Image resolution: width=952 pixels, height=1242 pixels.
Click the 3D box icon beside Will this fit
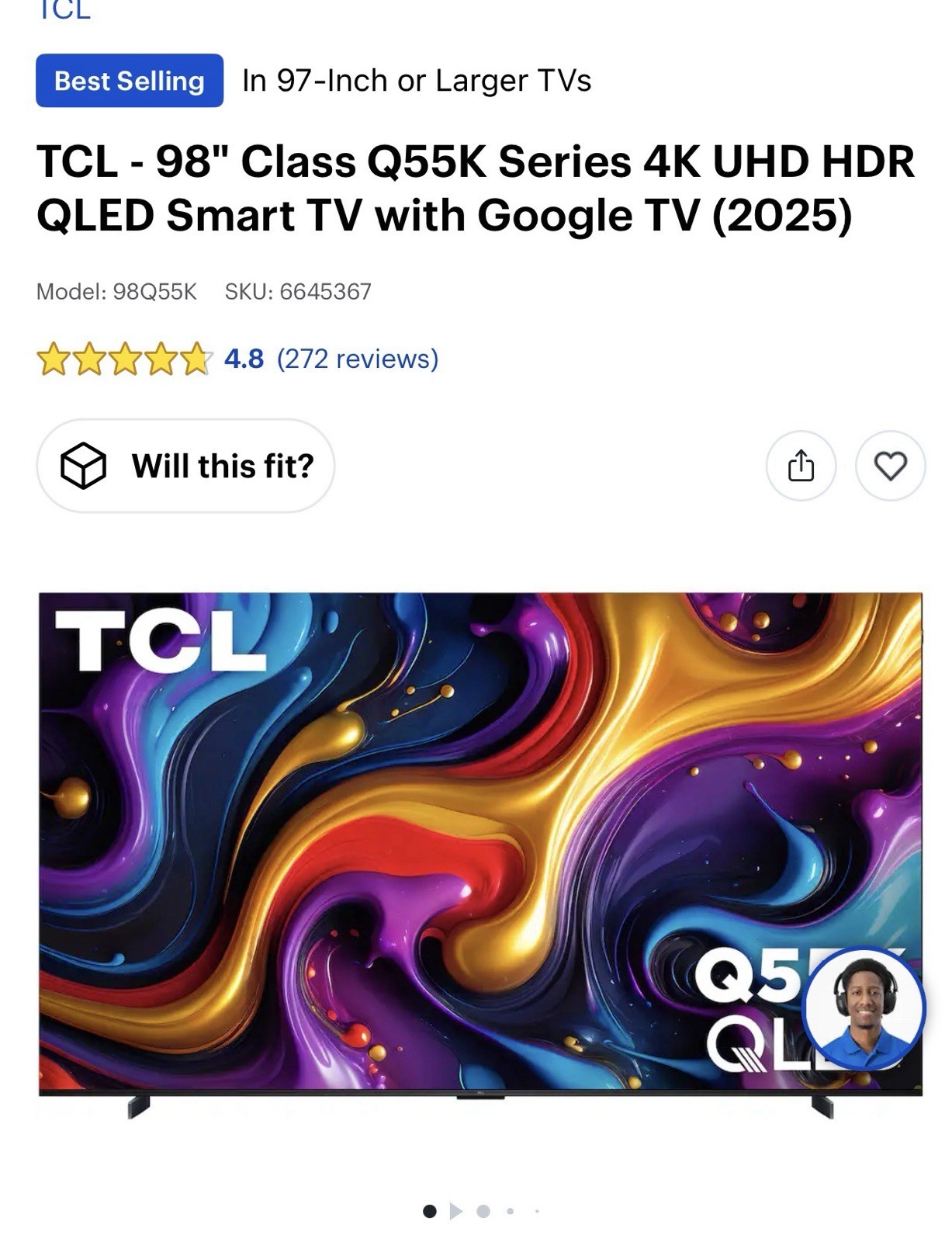click(83, 467)
